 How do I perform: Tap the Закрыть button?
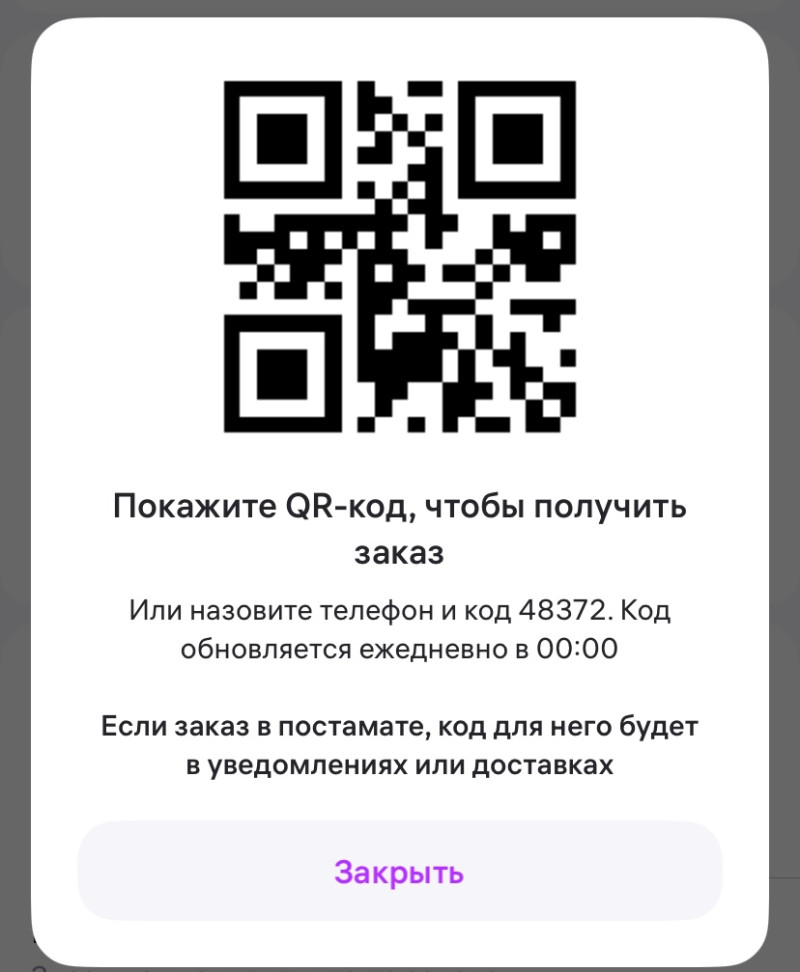click(399, 871)
